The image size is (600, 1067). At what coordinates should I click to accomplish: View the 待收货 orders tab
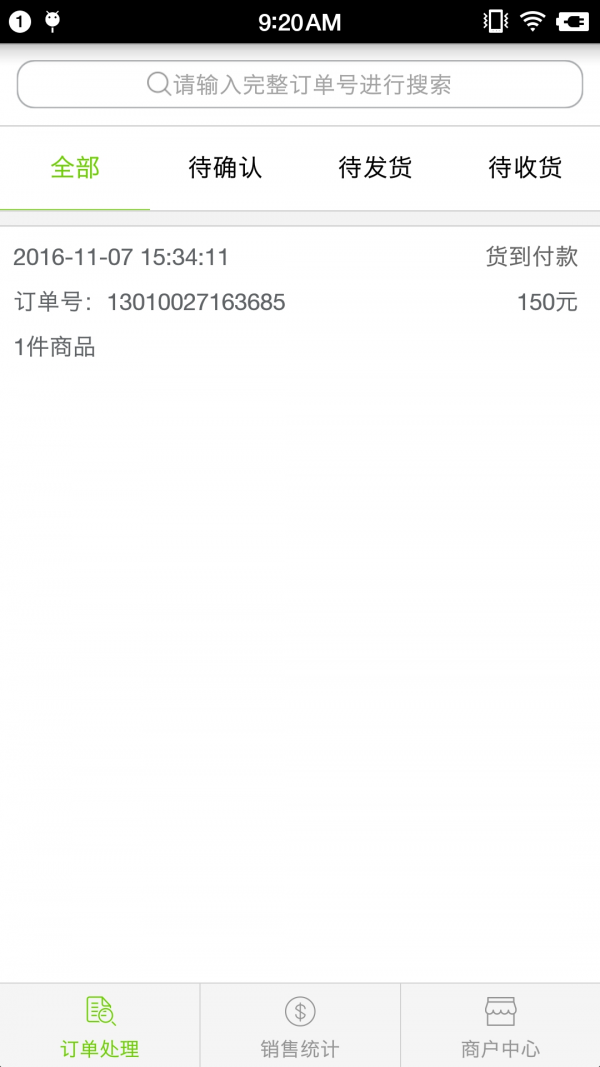[x=525, y=168]
